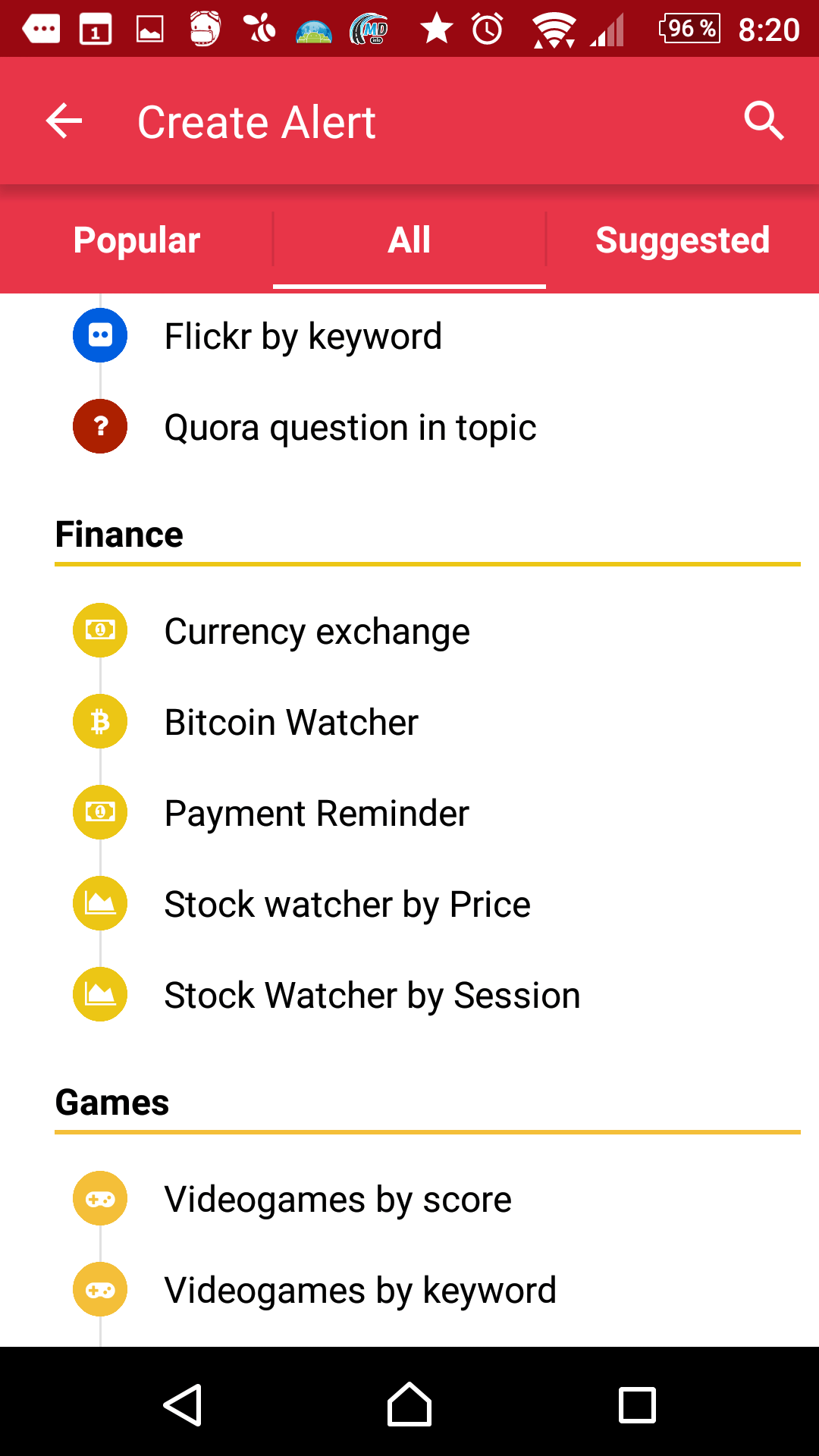Switch to the Suggested tab
The image size is (819, 1456).
tap(682, 240)
